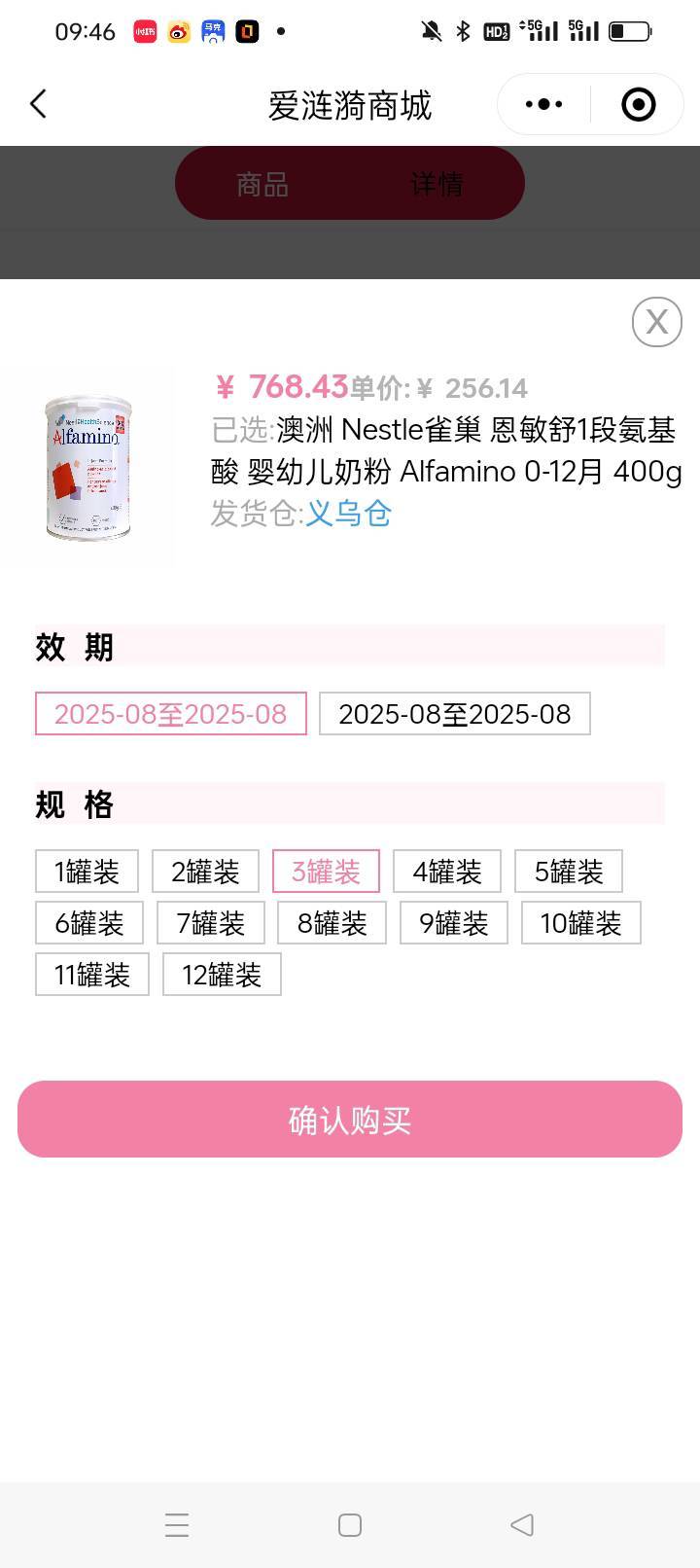The height and width of the screenshot is (1568, 700).
Task: Pick the 6罐装 pack size
Action: (89, 923)
